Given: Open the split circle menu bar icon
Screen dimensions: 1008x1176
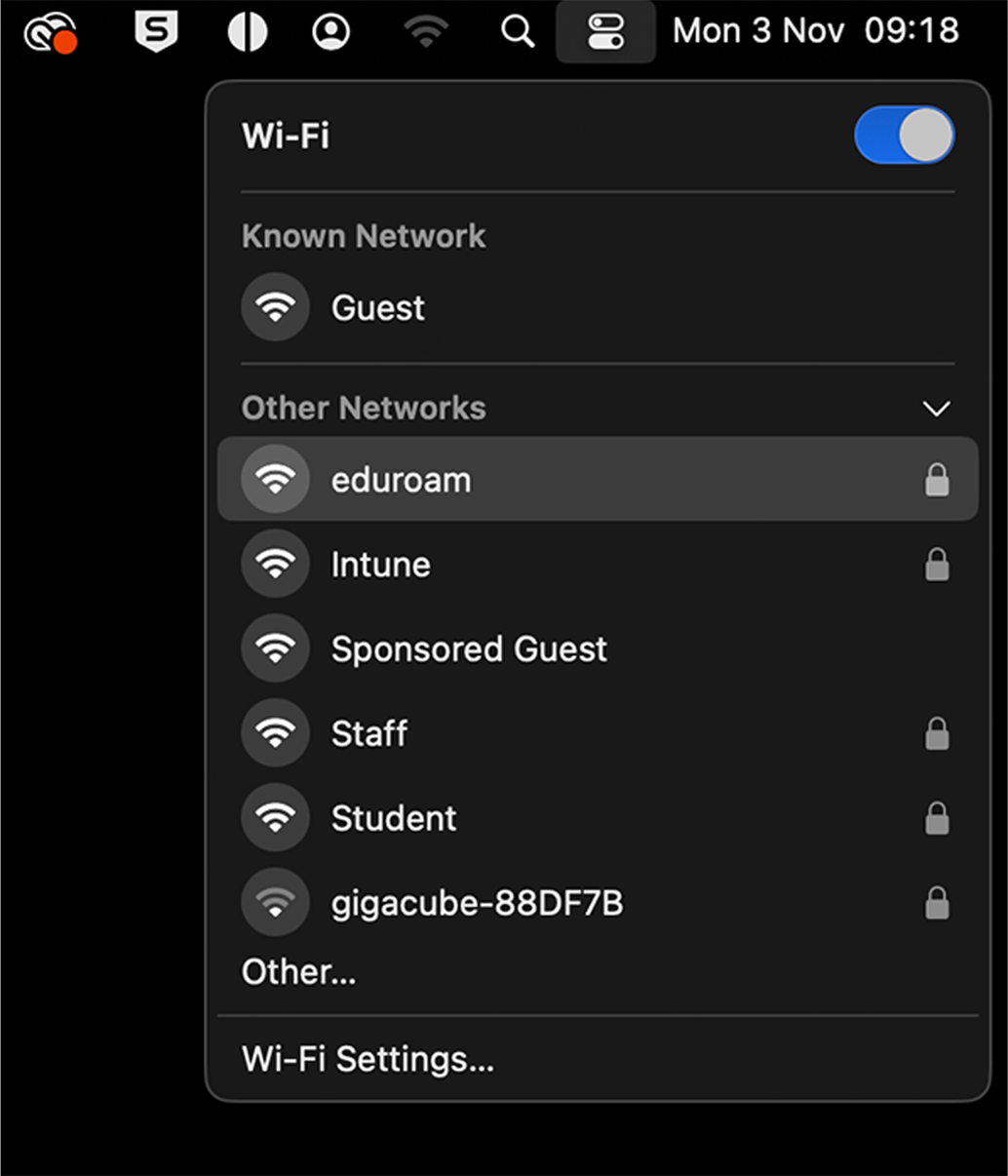Looking at the screenshot, I should (x=248, y=32).
